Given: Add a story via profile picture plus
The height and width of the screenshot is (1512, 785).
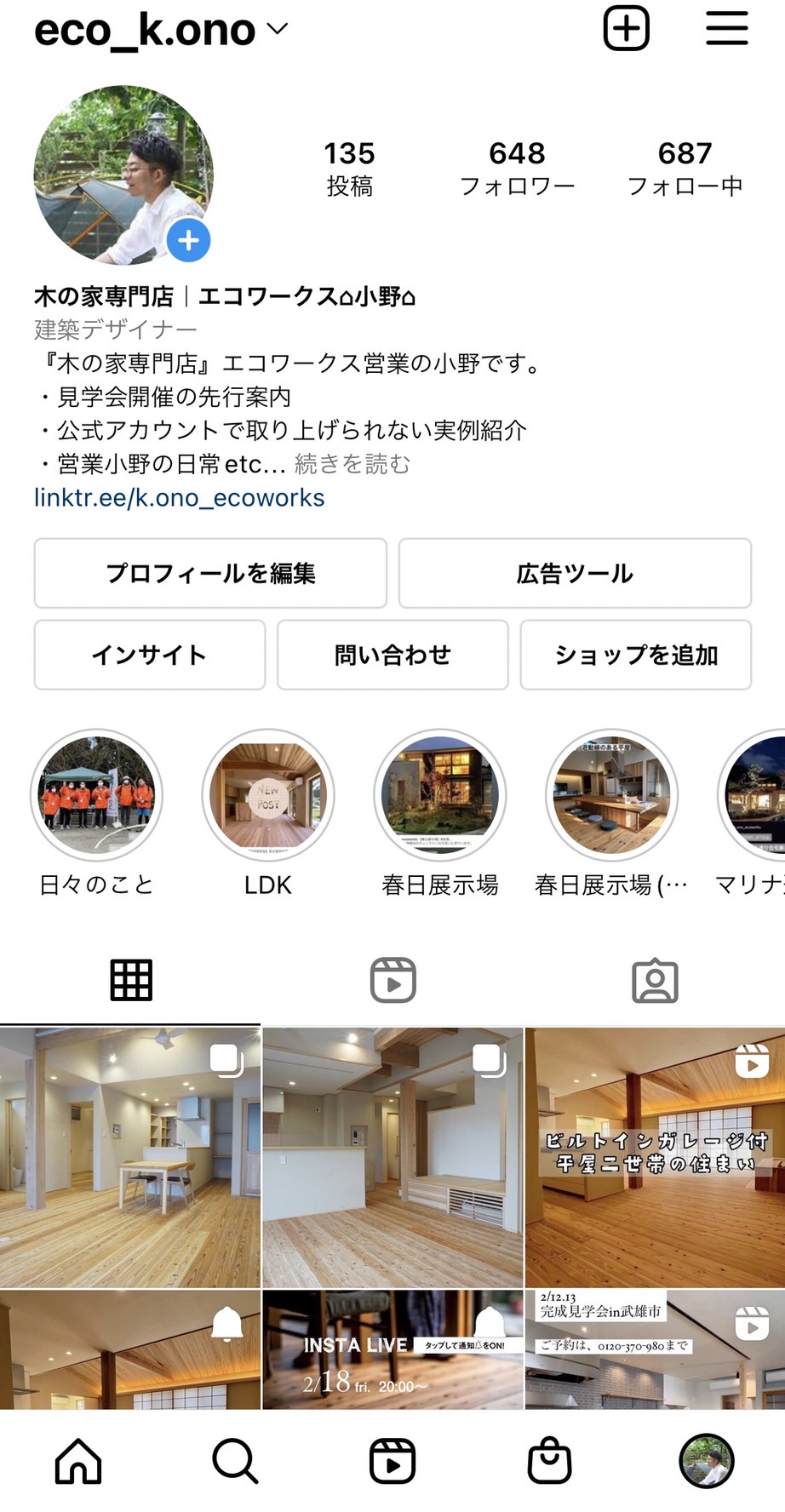Looking at the screenshot, I should pyautogui.click(x=188, y=241).
